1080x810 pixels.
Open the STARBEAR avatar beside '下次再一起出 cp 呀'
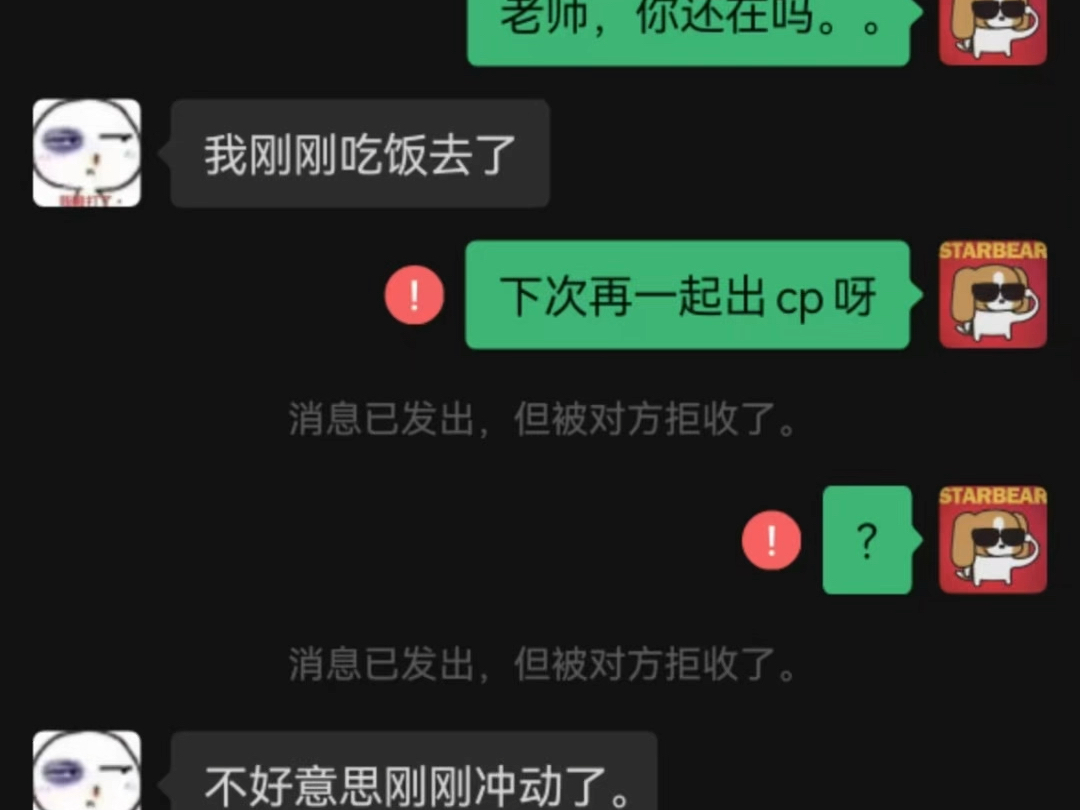992,295
